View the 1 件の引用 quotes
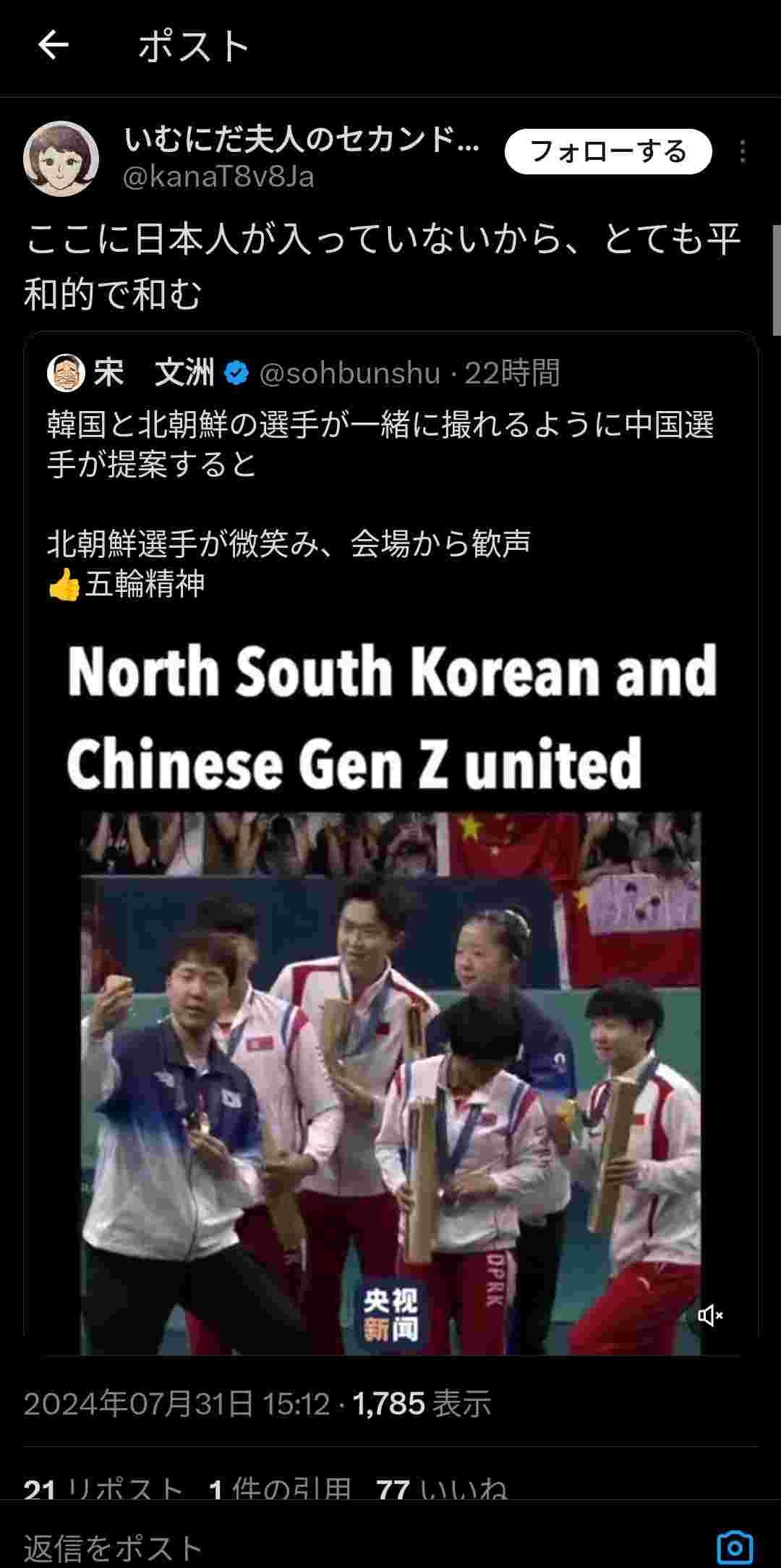781x1568 pixels. (x=280, y=1488)
